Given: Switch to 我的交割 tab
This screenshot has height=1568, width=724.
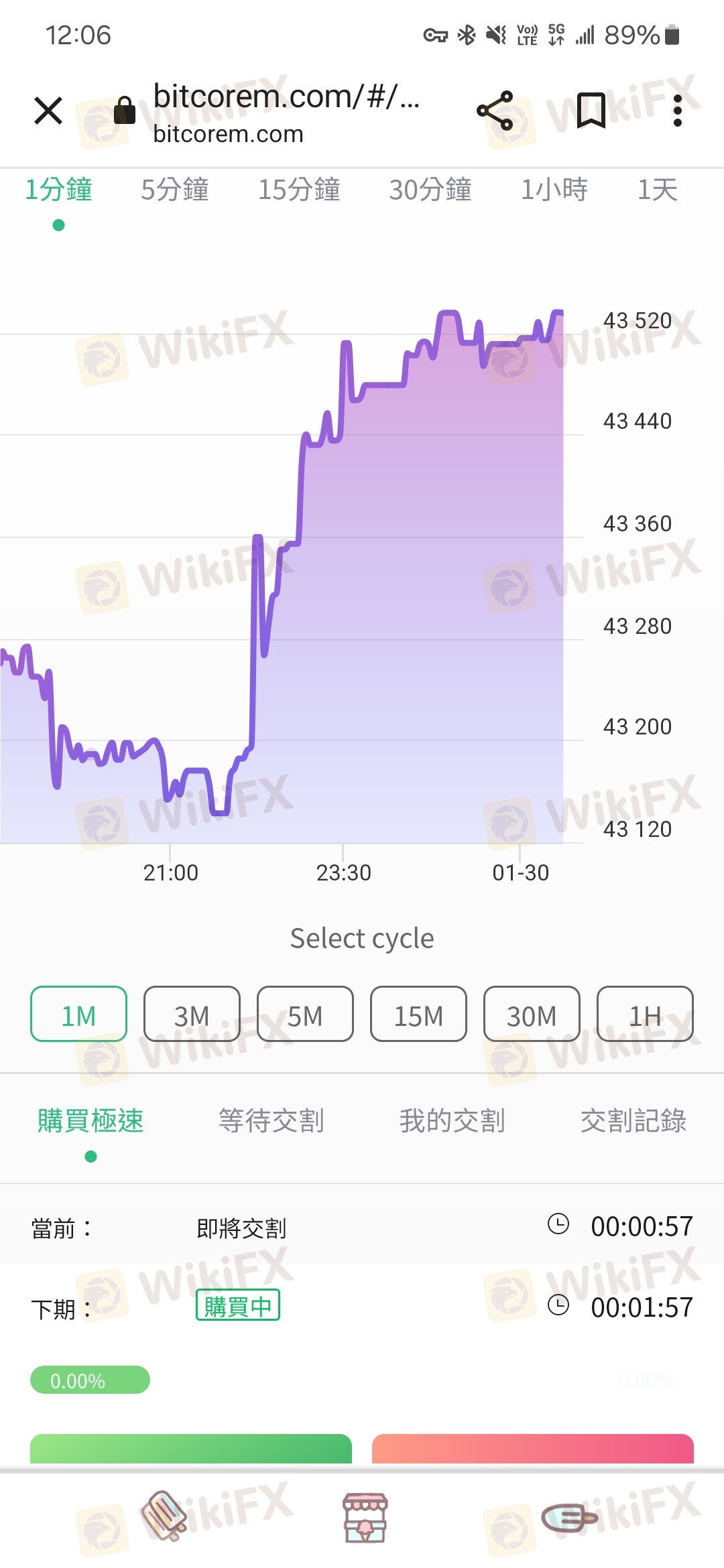Looking at the screenshot, I should pos(452,1120).
